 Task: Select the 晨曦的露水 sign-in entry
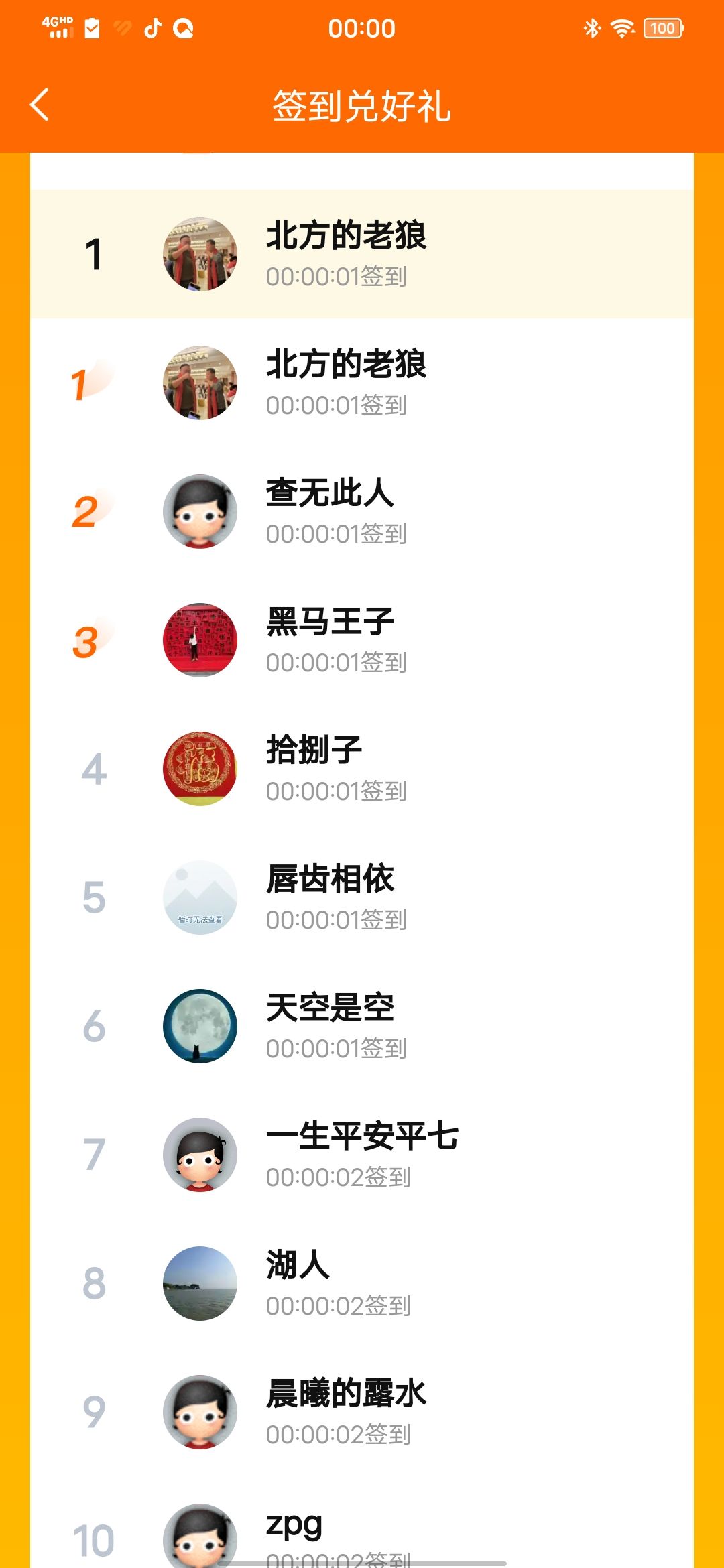coord(362,1412)
